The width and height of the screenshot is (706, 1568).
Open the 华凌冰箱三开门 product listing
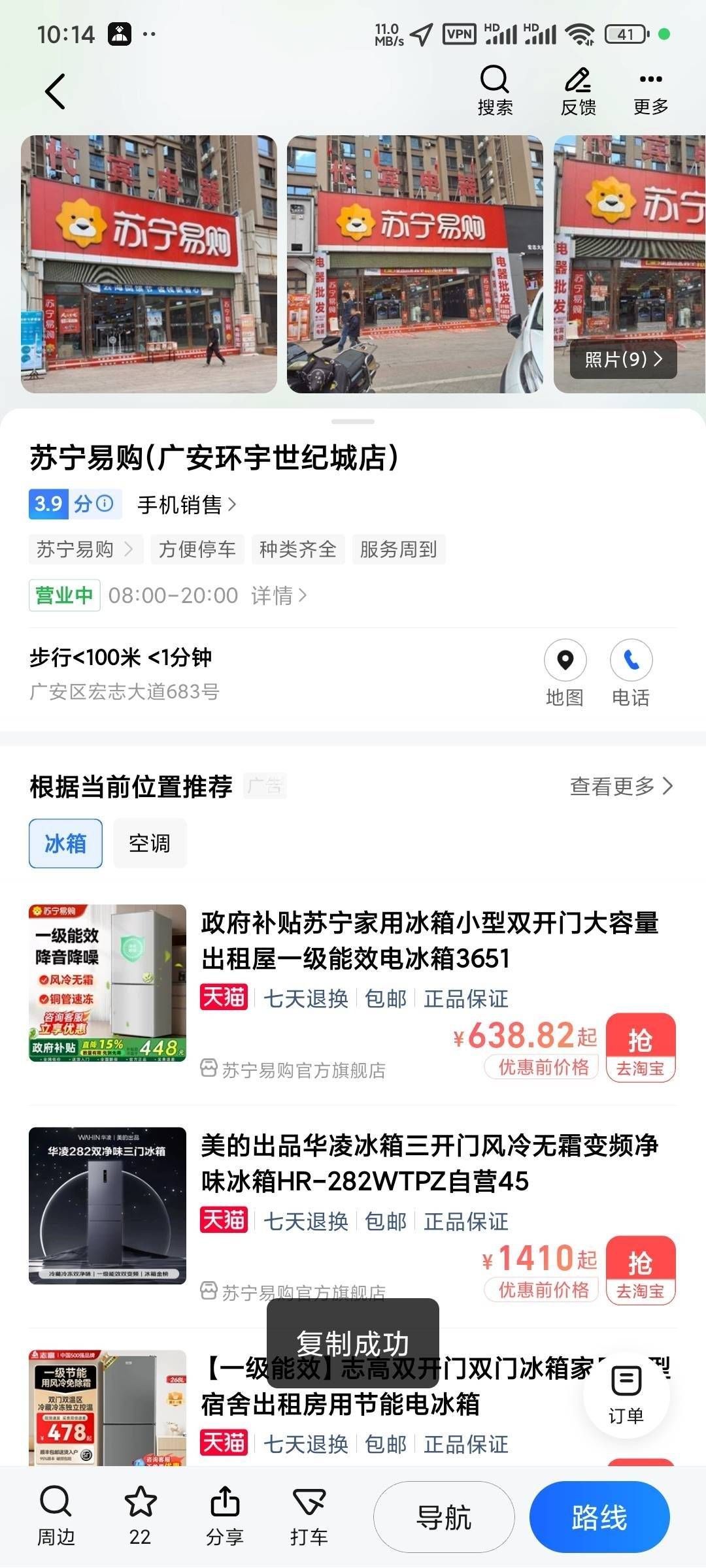coord(429,1163)
